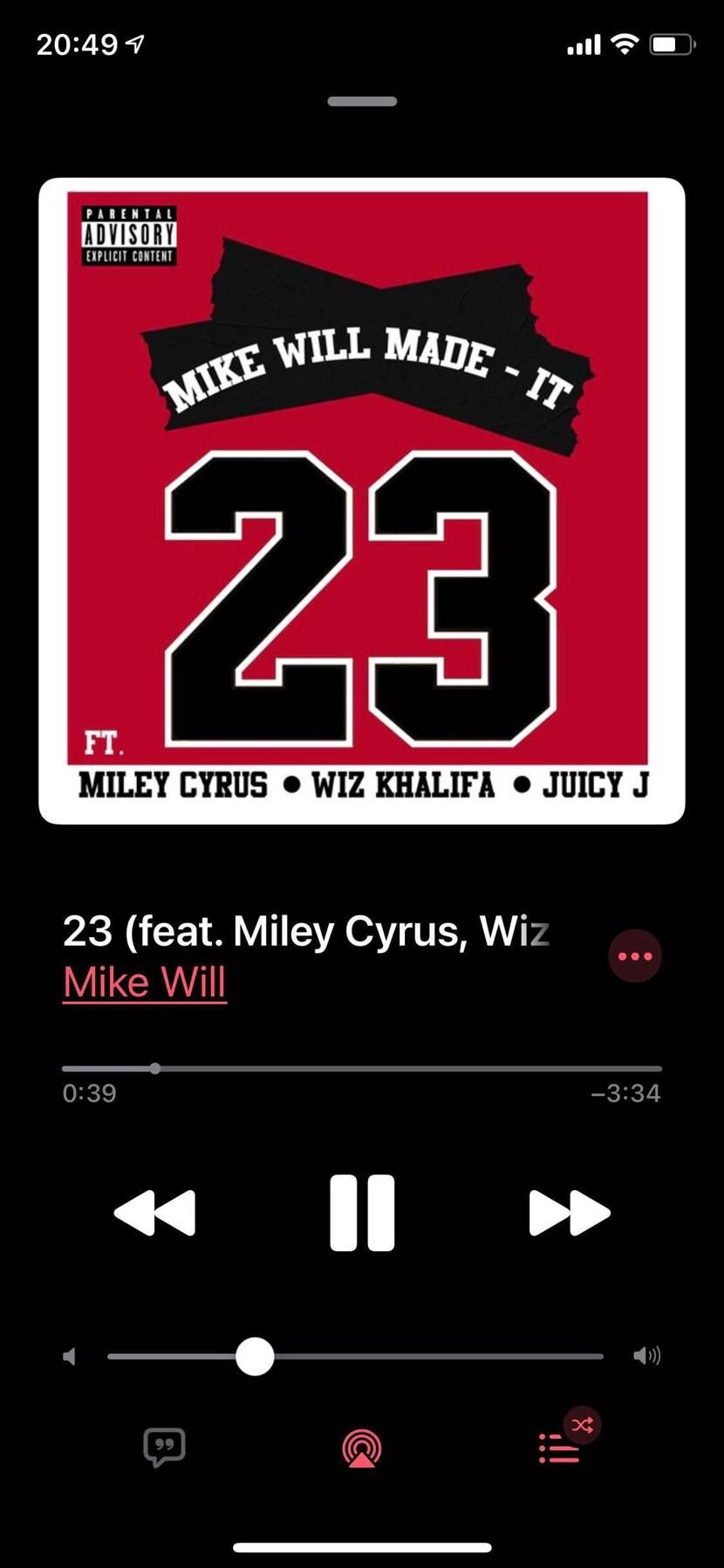Screen dimensions: 724x1568
Task: Skip to the next track
Action: coord(570,1213)
